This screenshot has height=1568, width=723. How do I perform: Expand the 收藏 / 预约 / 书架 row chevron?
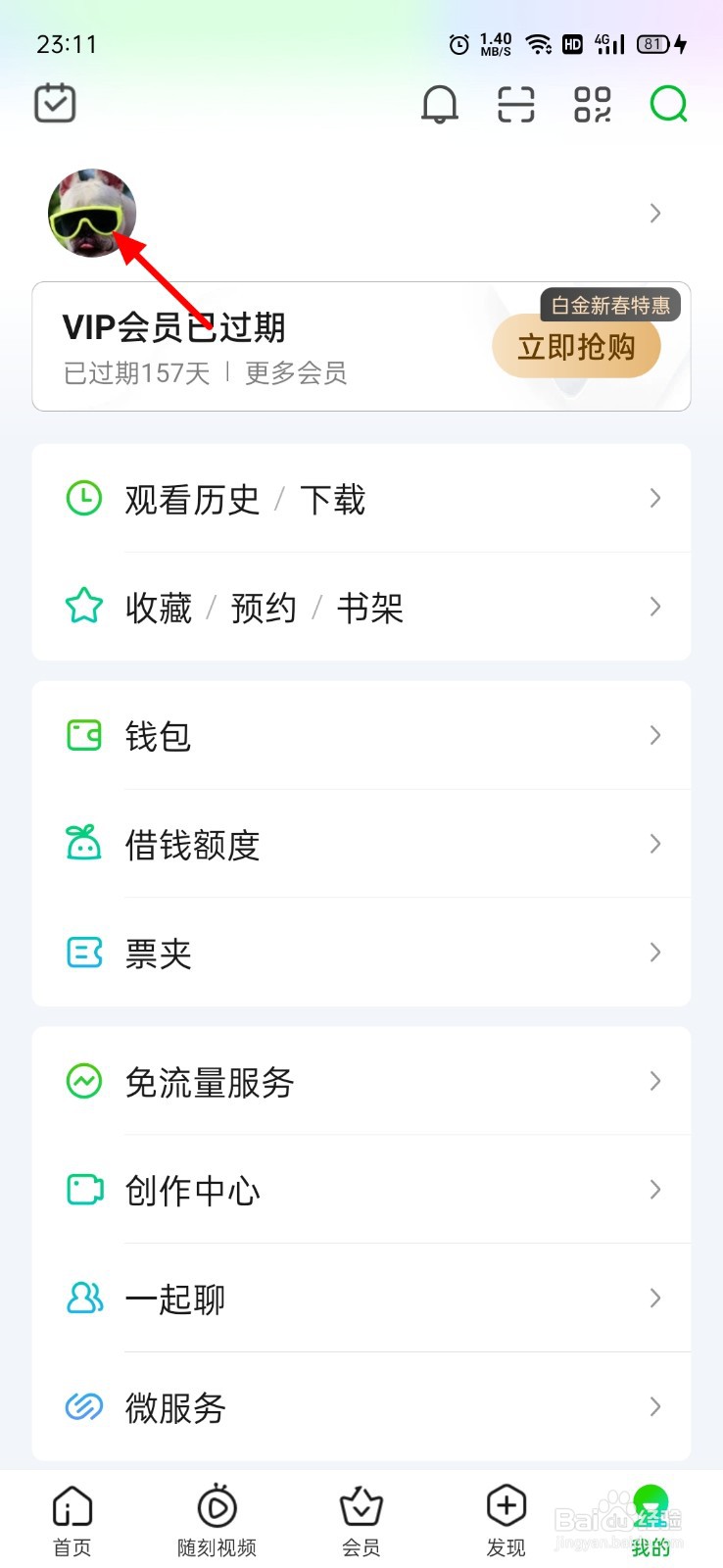coord(655,607)
